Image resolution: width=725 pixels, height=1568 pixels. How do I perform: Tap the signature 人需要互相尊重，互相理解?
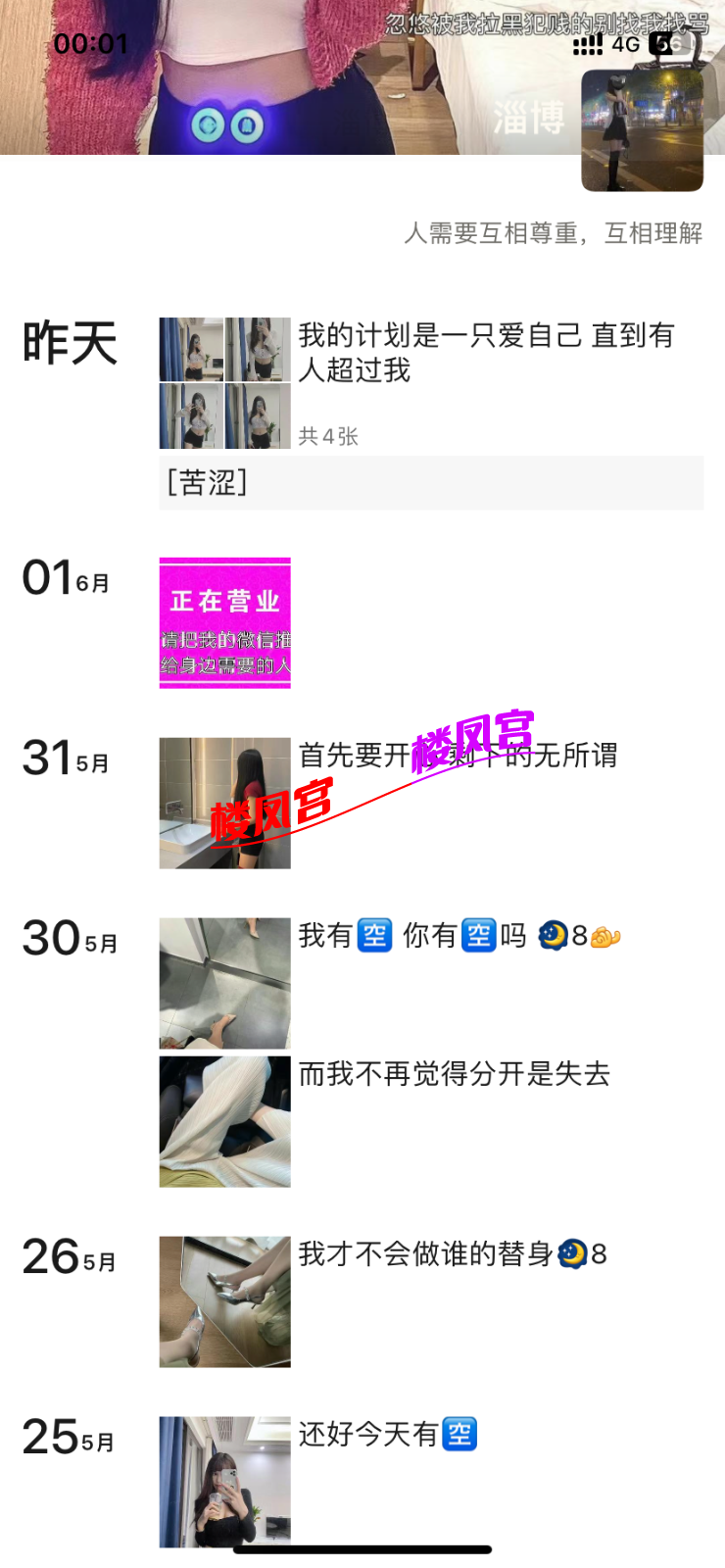point(556,235)
